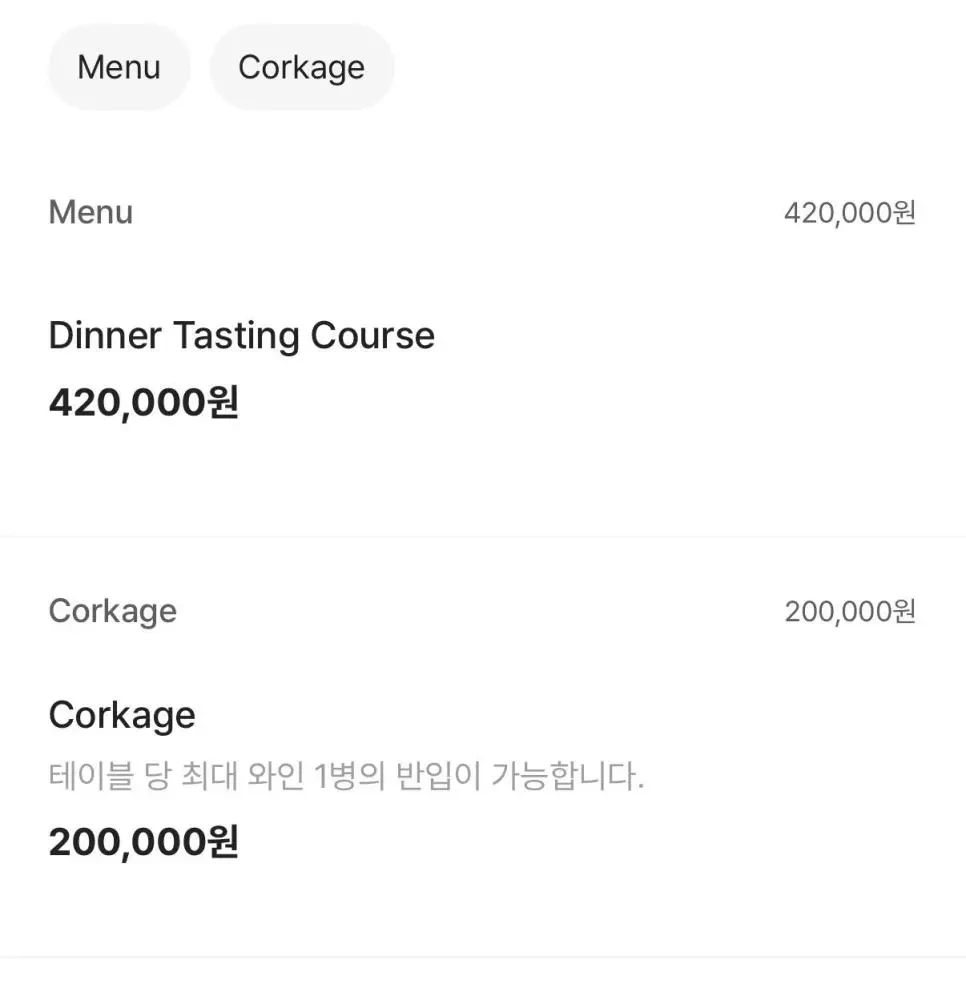Click the Menu pill button label
966x984 pixels.
[x=119, y=66]
